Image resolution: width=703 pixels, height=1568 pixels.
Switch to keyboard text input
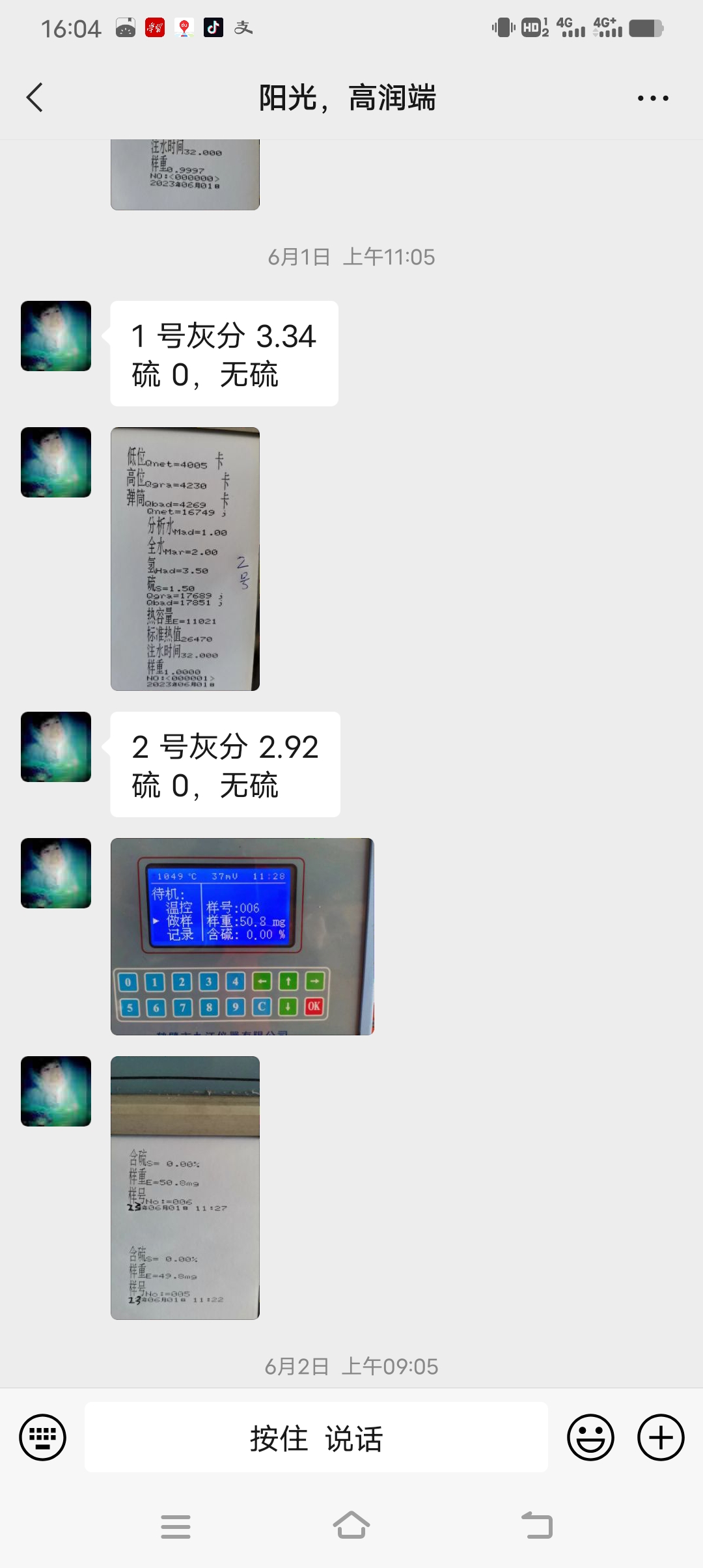pos(43,1437)
